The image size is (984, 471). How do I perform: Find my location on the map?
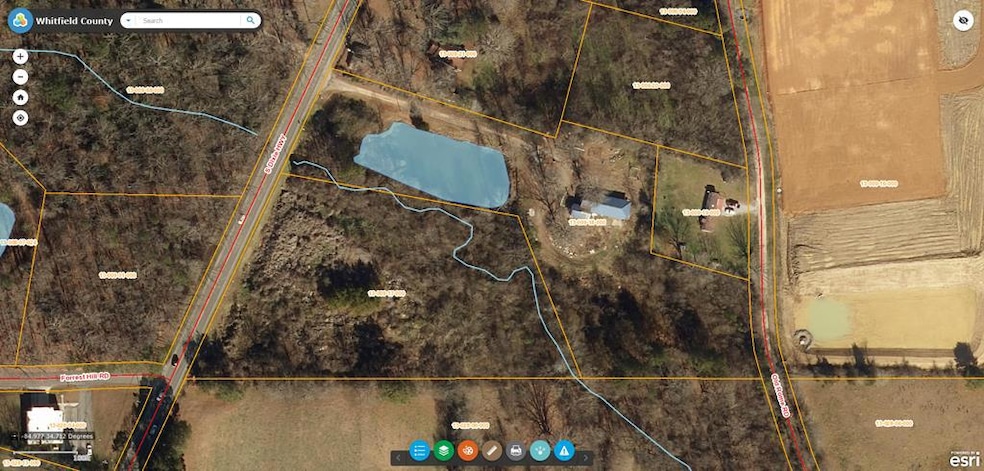tap(20, 117)
